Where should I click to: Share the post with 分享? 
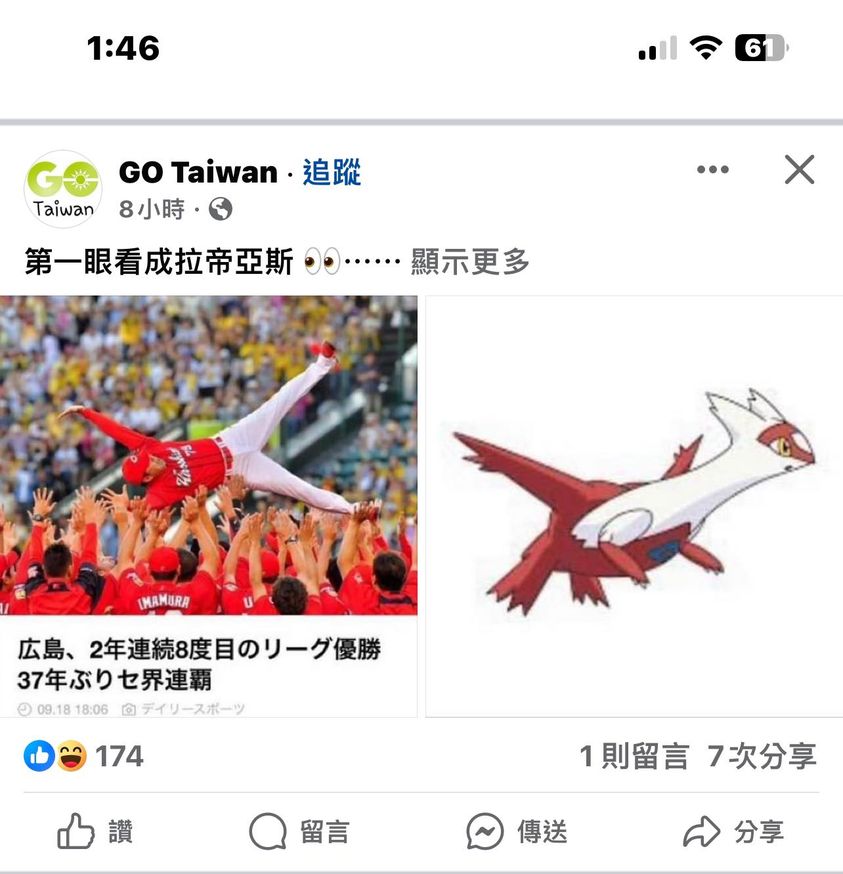[733, 831]
